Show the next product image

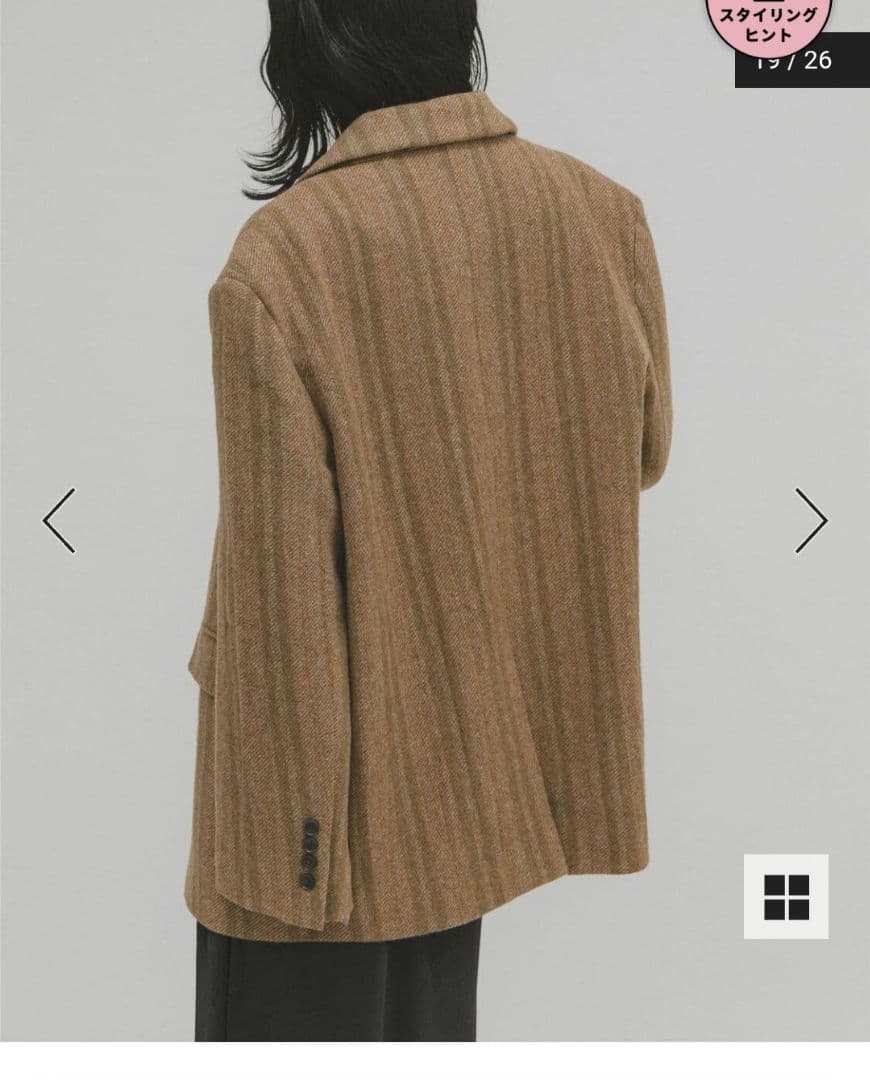click(x=810, y=521)
